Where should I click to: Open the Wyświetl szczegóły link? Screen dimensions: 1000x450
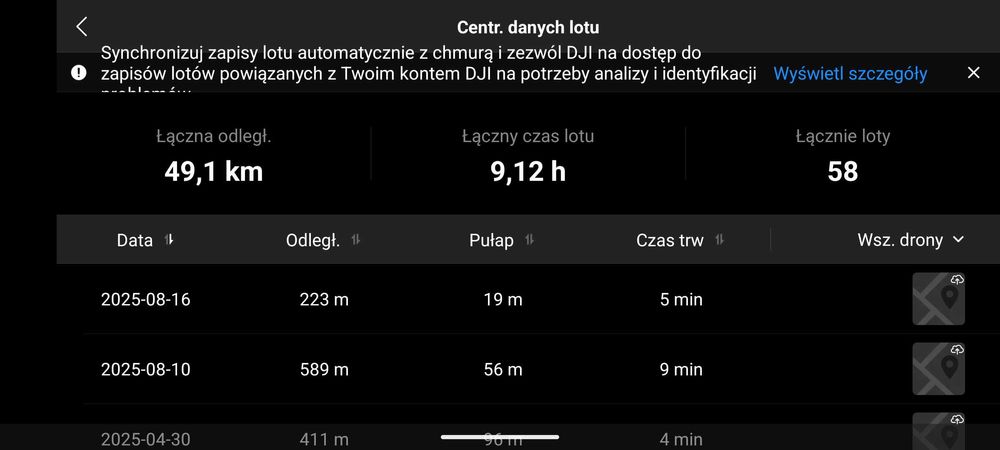coord(850,73)
